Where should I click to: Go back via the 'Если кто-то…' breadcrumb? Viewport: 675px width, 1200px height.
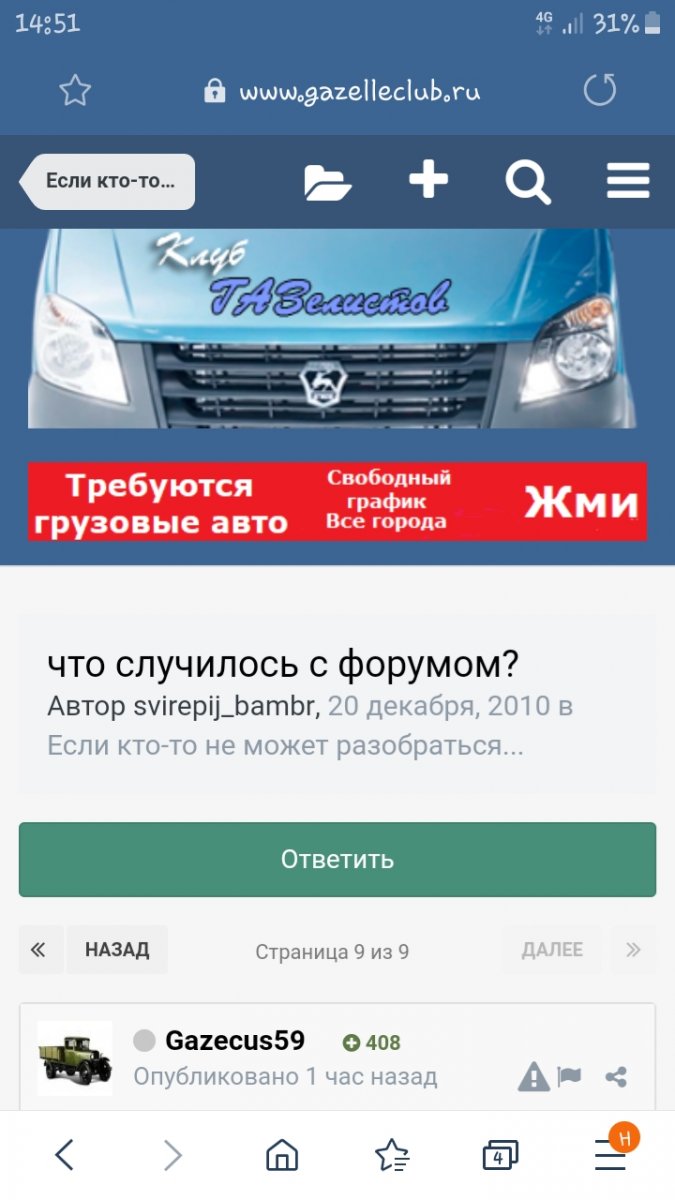108,182
